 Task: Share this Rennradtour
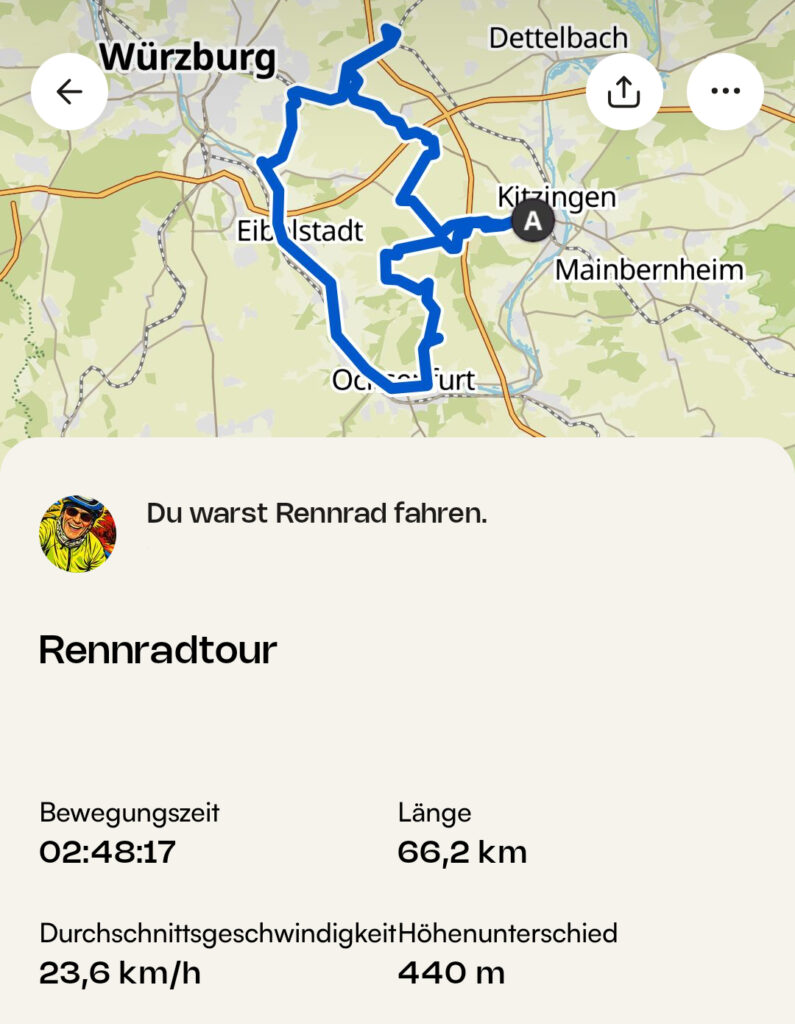click(623, 92)
